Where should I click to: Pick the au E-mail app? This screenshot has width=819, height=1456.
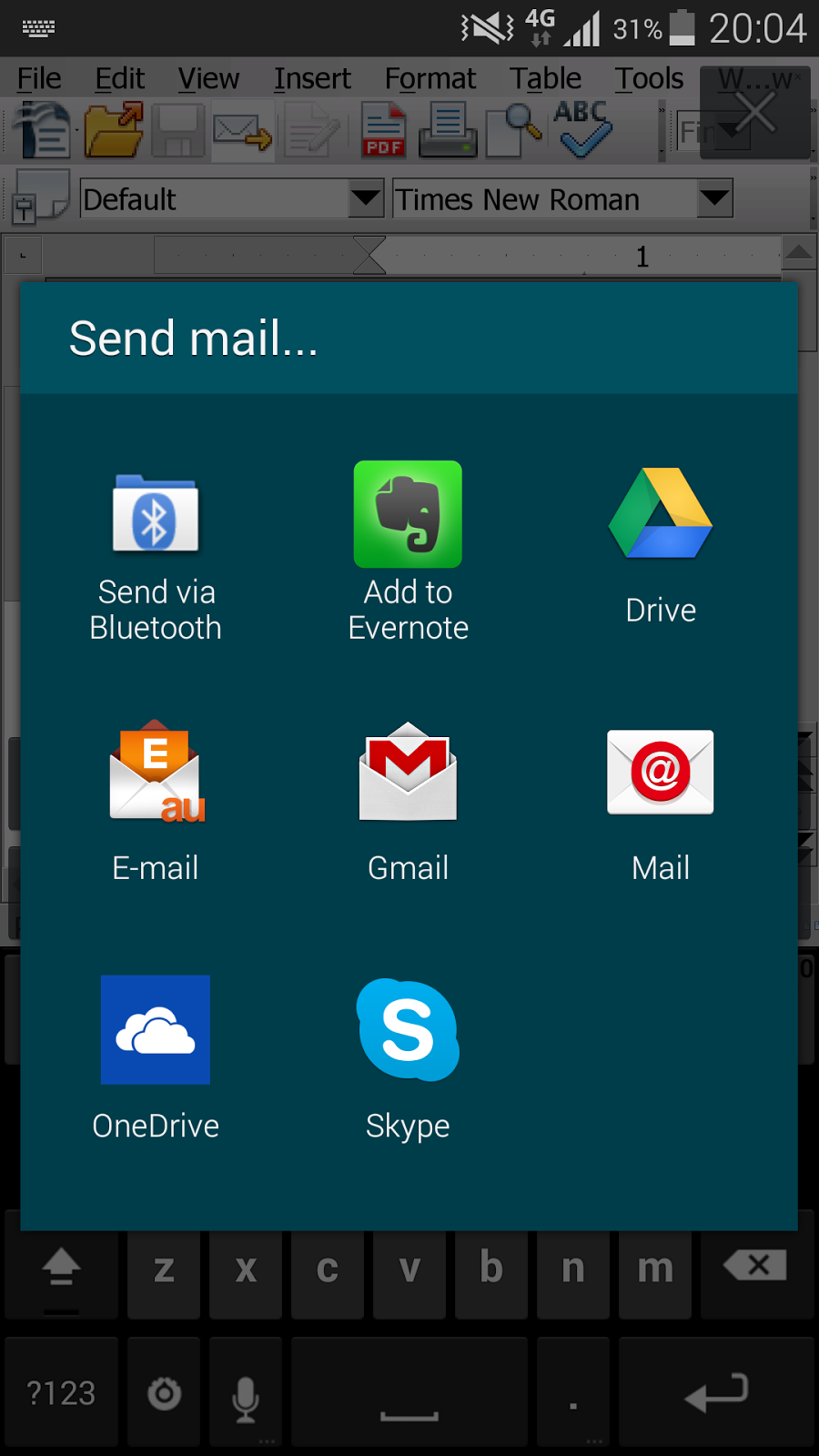[x=156, y=801]
